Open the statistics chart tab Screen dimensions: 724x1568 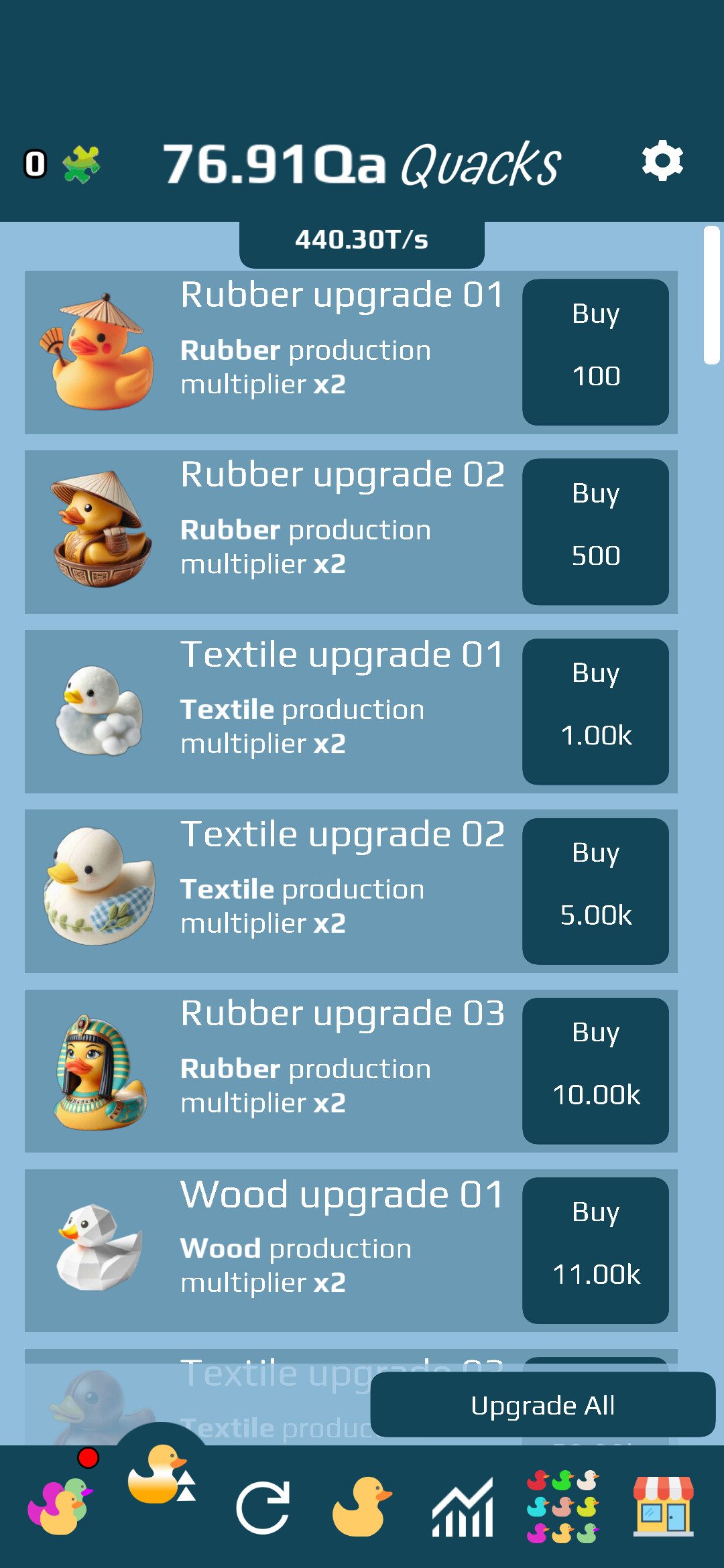point(463,1508)
